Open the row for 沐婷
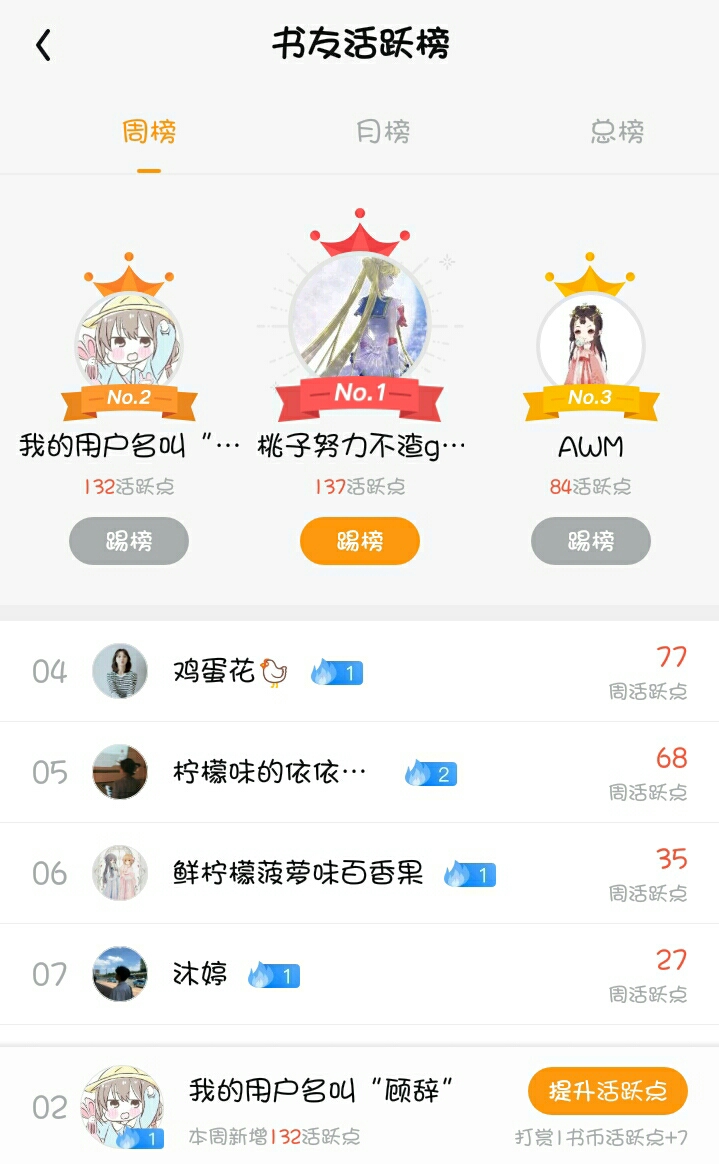The height and width of the screenshot is (1164, 719). [x=359, y=975]
